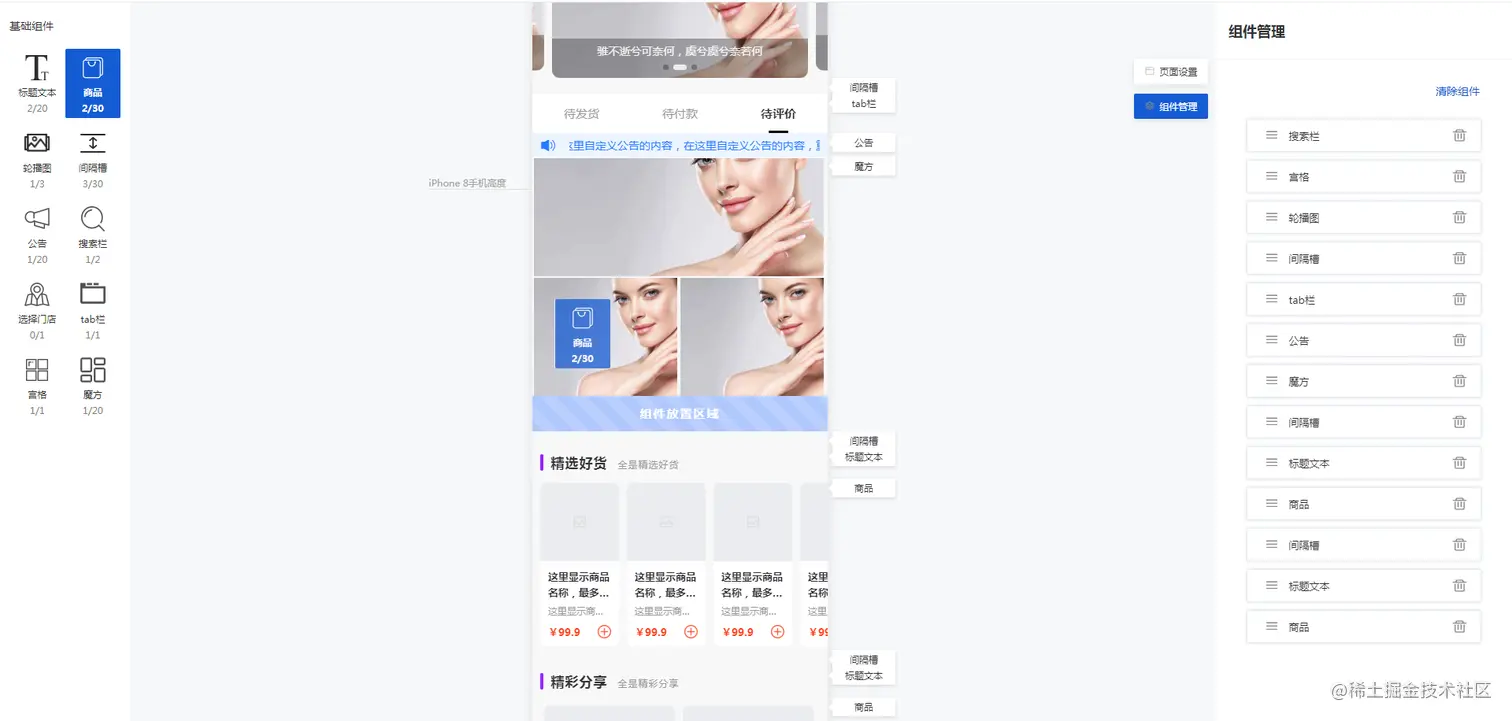Open the 组件管理 blue button
This screenshot has height=721, width=1512.
[x=1170, y=106]
